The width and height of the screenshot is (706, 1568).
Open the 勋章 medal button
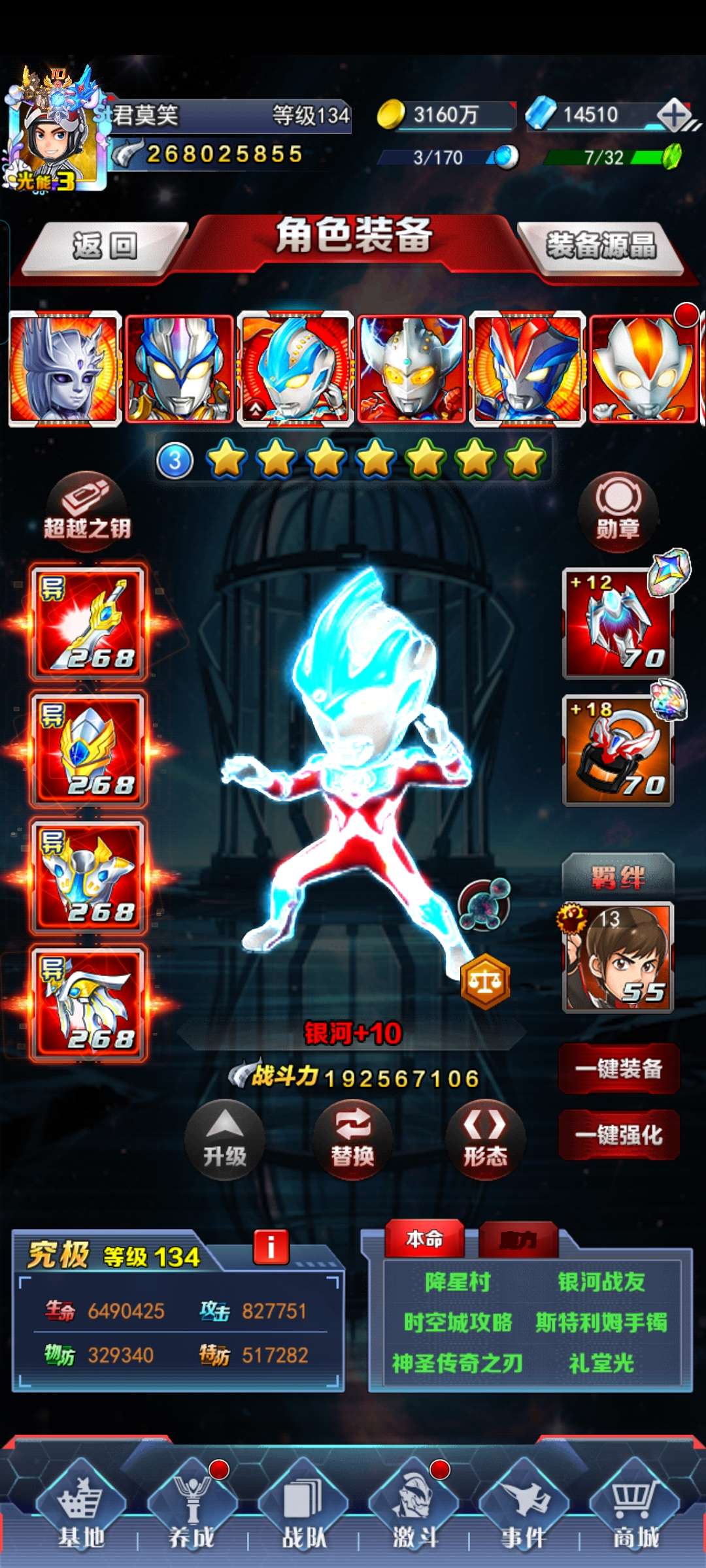click(x=617, y=513)
